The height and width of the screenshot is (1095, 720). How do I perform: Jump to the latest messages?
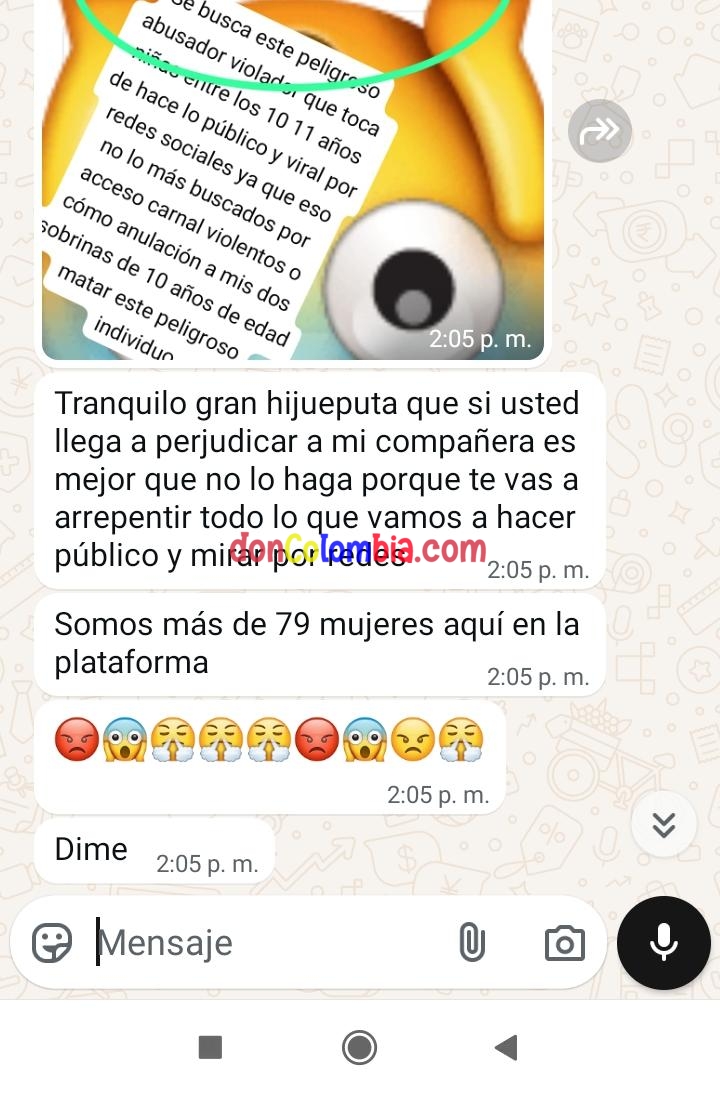click(x=664, y=825)
